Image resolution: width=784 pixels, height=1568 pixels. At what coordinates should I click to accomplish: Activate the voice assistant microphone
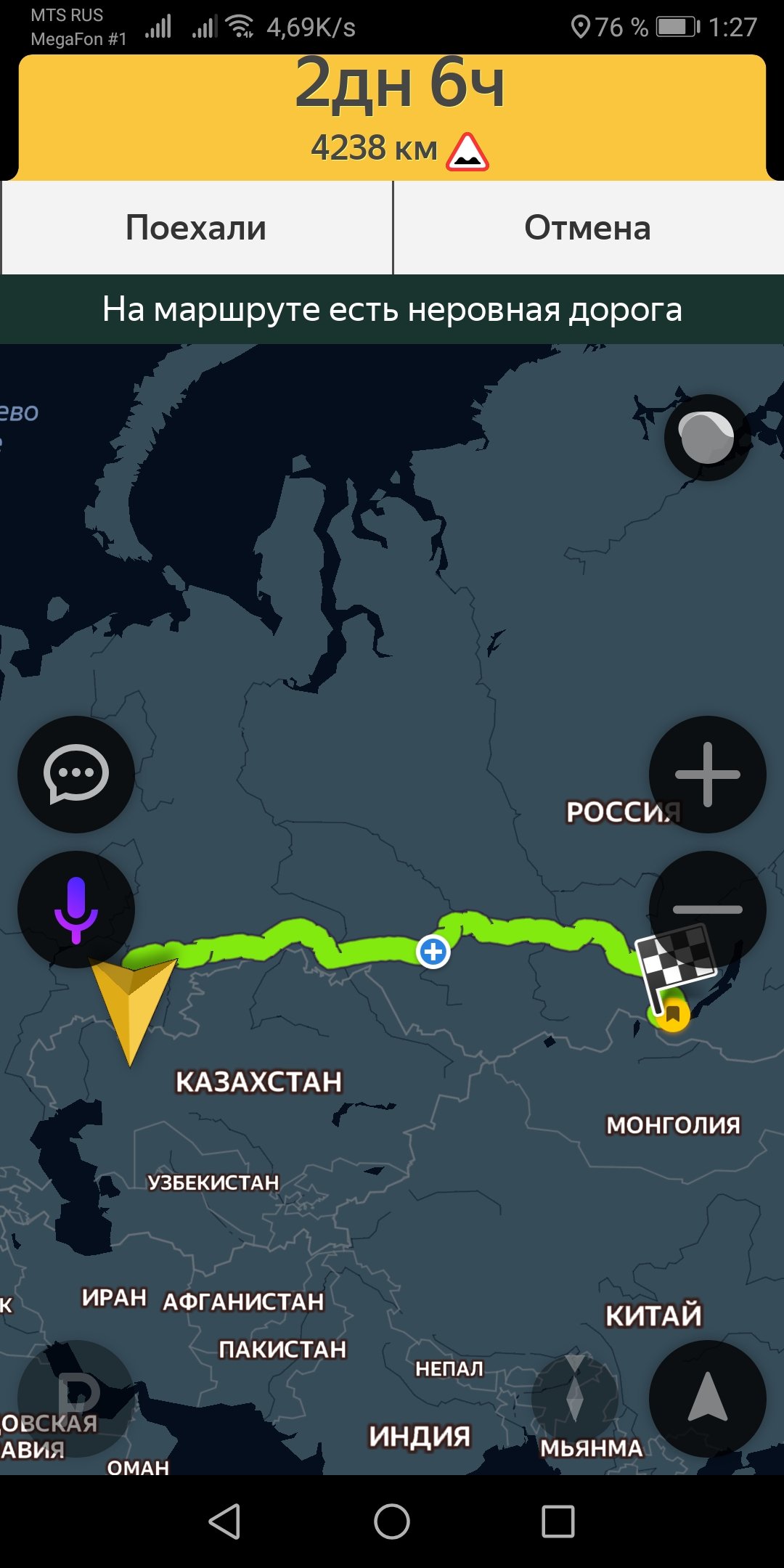(x=76, y=909)
